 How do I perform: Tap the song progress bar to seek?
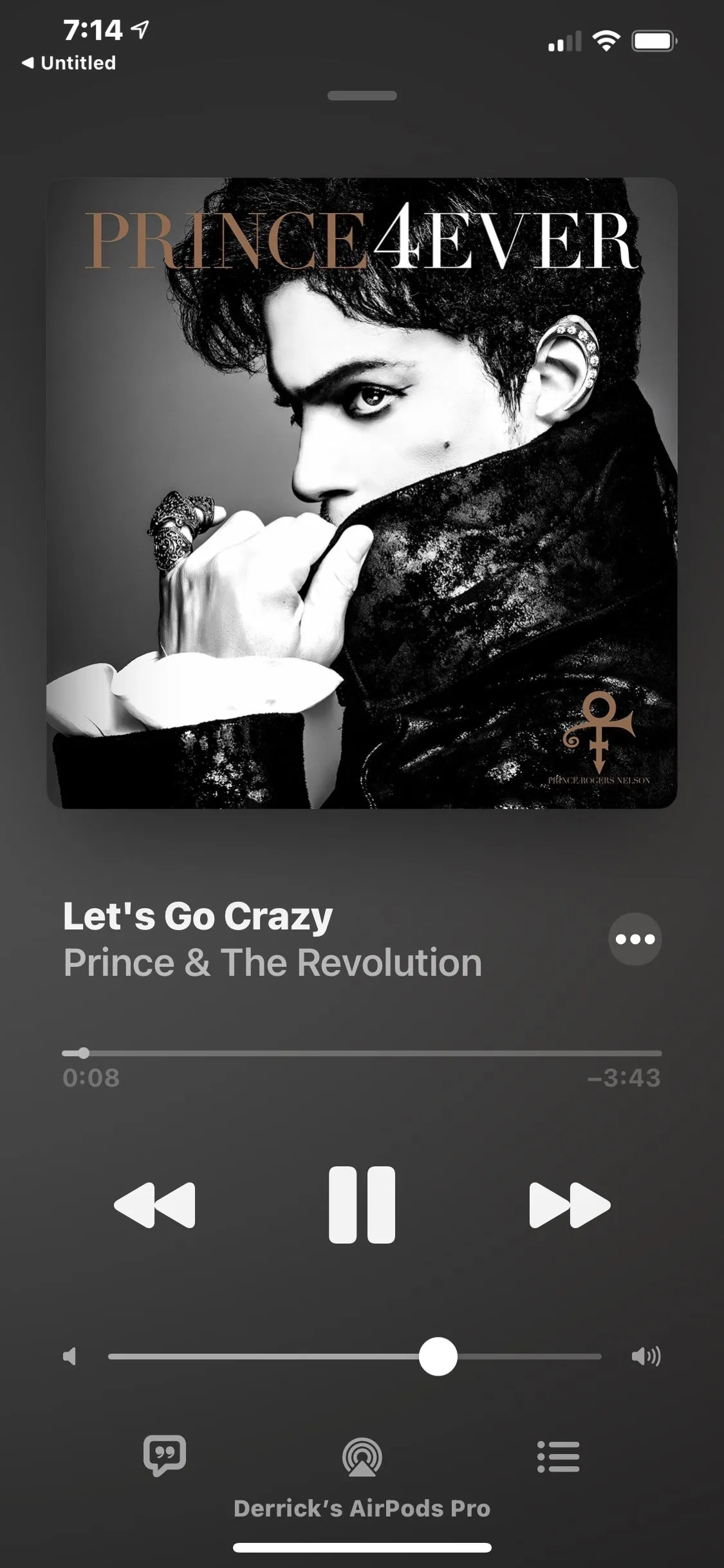[x=362, y=1054]
